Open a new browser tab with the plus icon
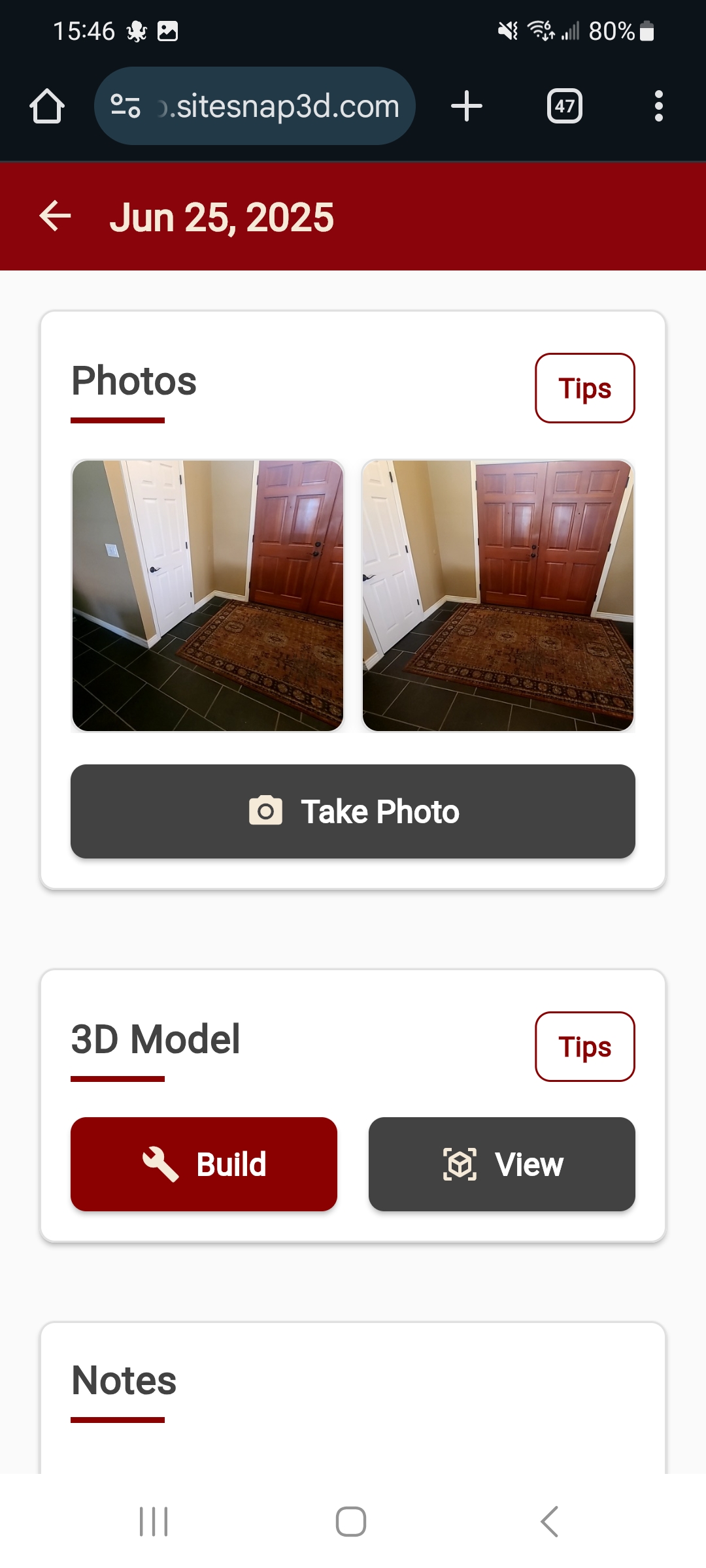The width and height of the screenshot is (706, 1568). click(466, 105)
